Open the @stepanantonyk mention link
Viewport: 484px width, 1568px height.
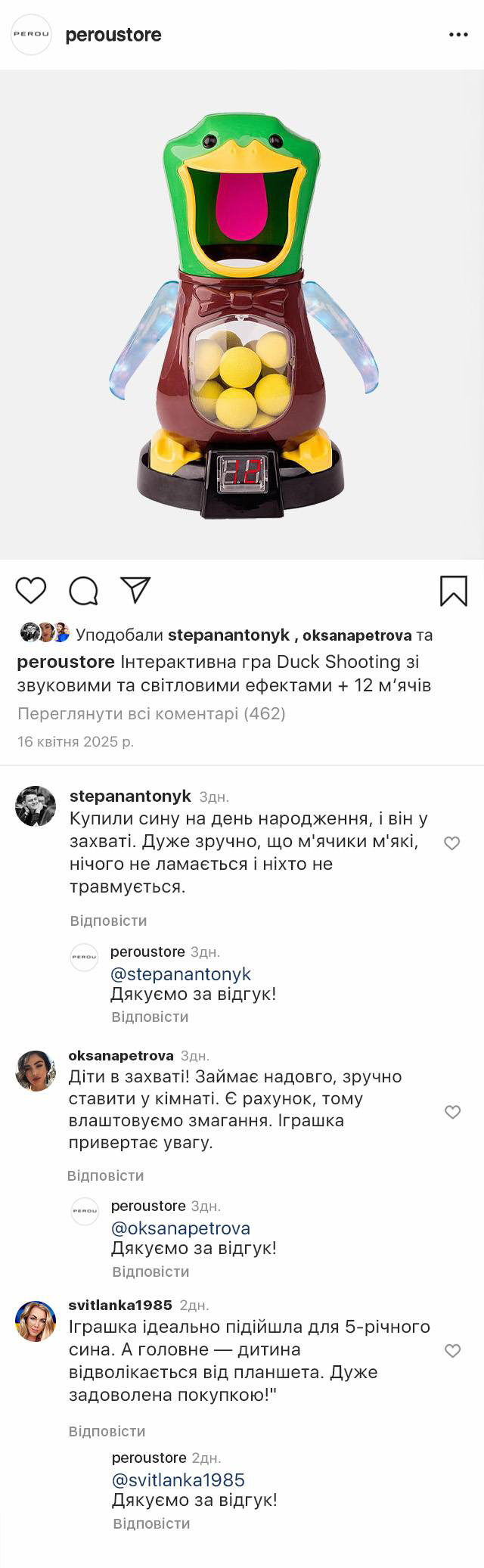point(181,974)
